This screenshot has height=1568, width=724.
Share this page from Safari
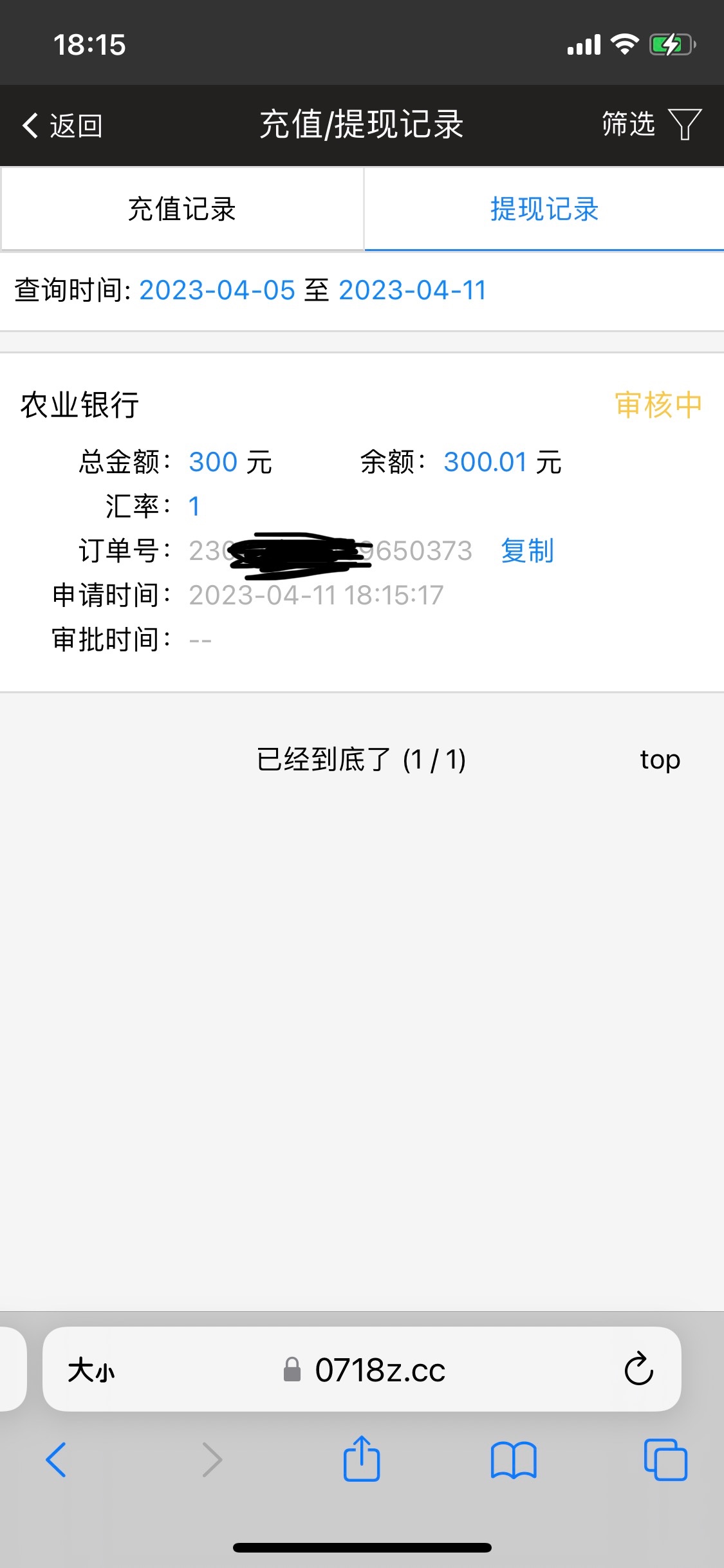(x=362, y=1460)
